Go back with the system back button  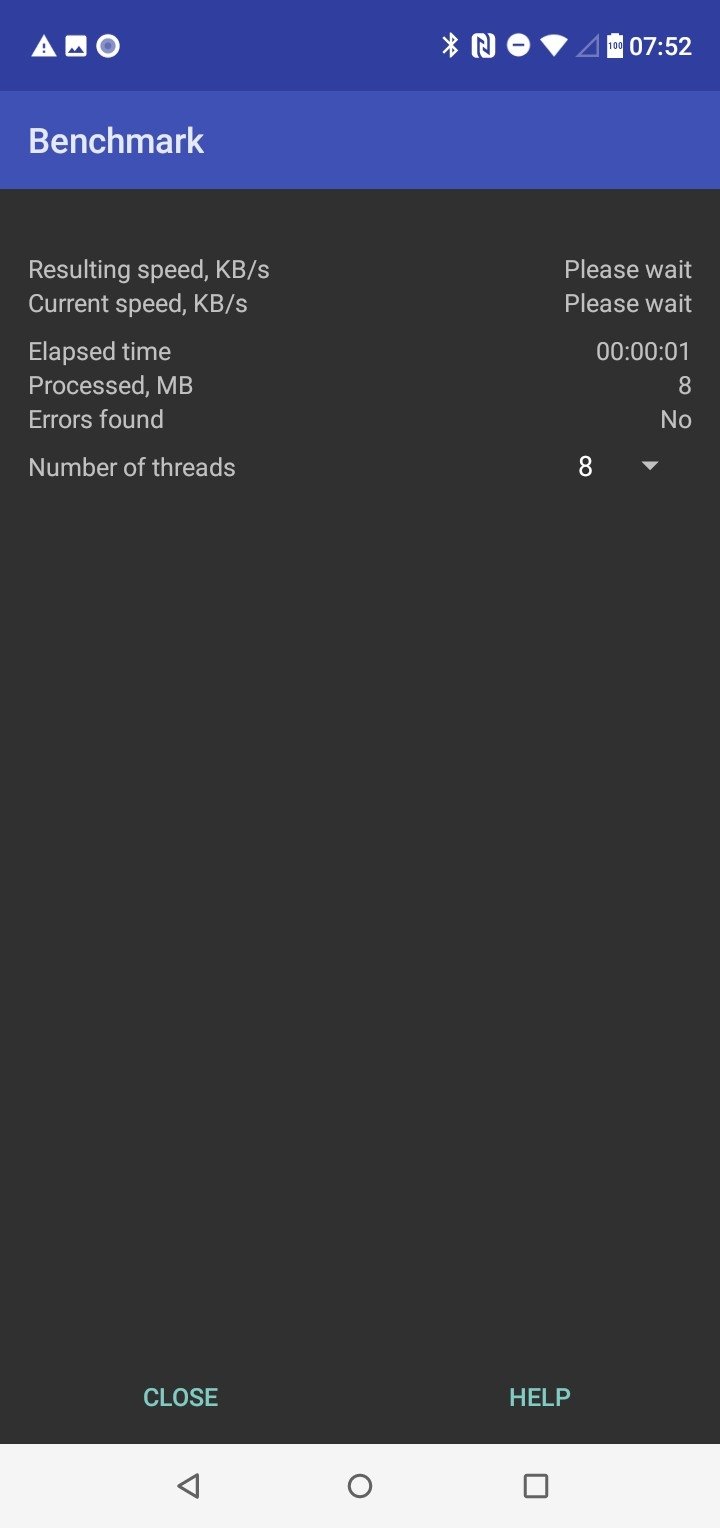coord(188,1486)
